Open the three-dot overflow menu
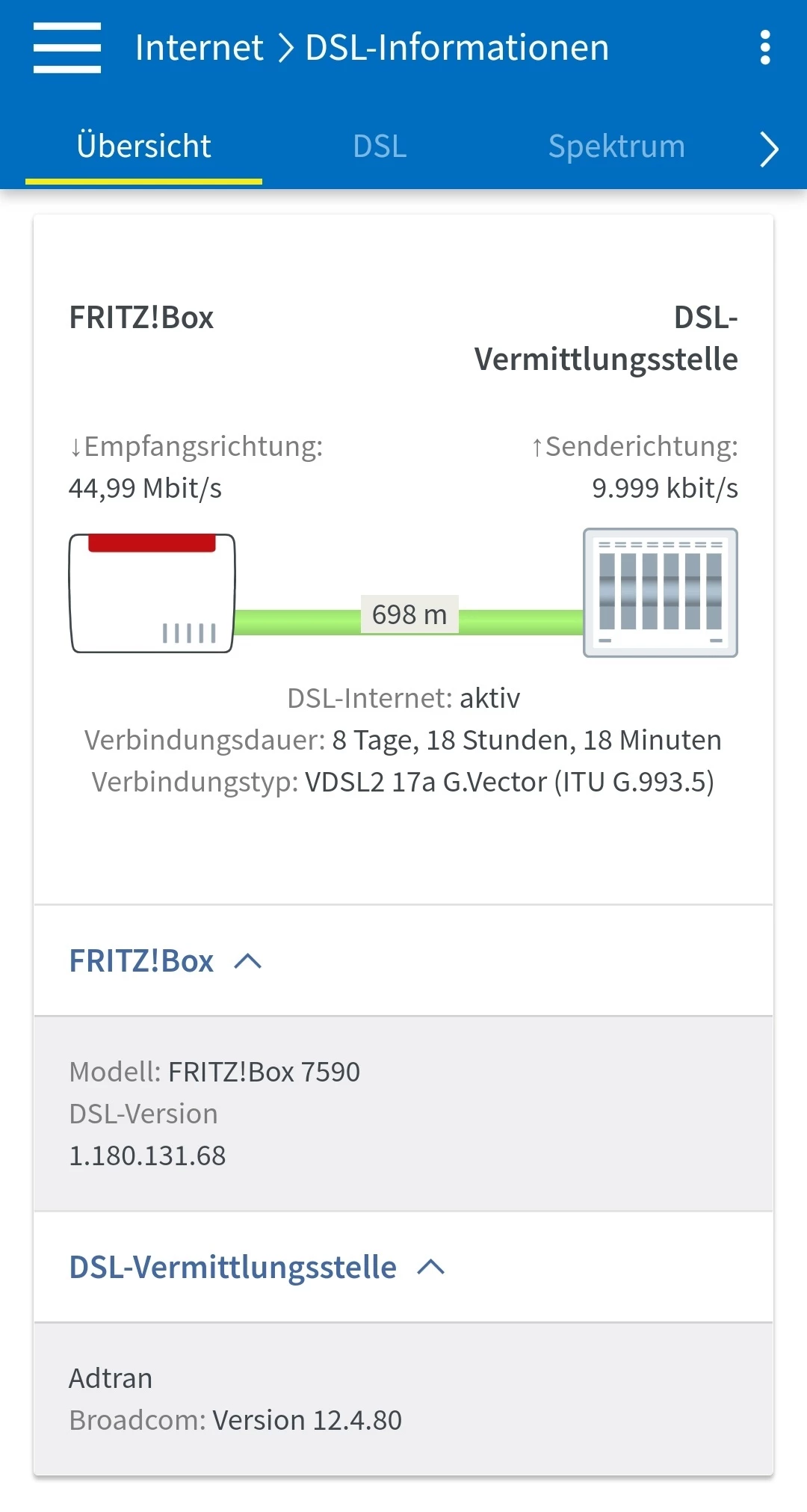The width and height of the screenshot is (807, 1512). pos(764,48)
